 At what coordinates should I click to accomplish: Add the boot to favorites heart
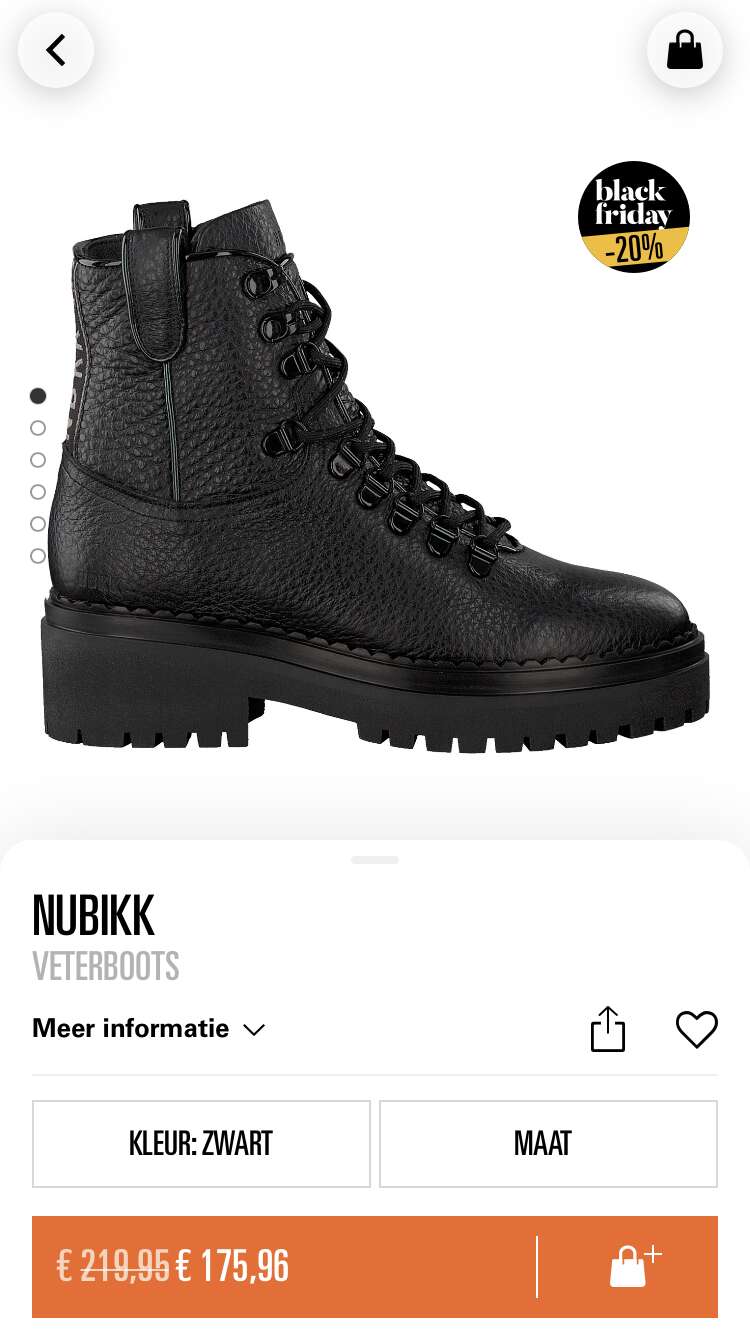point(697,1029)
